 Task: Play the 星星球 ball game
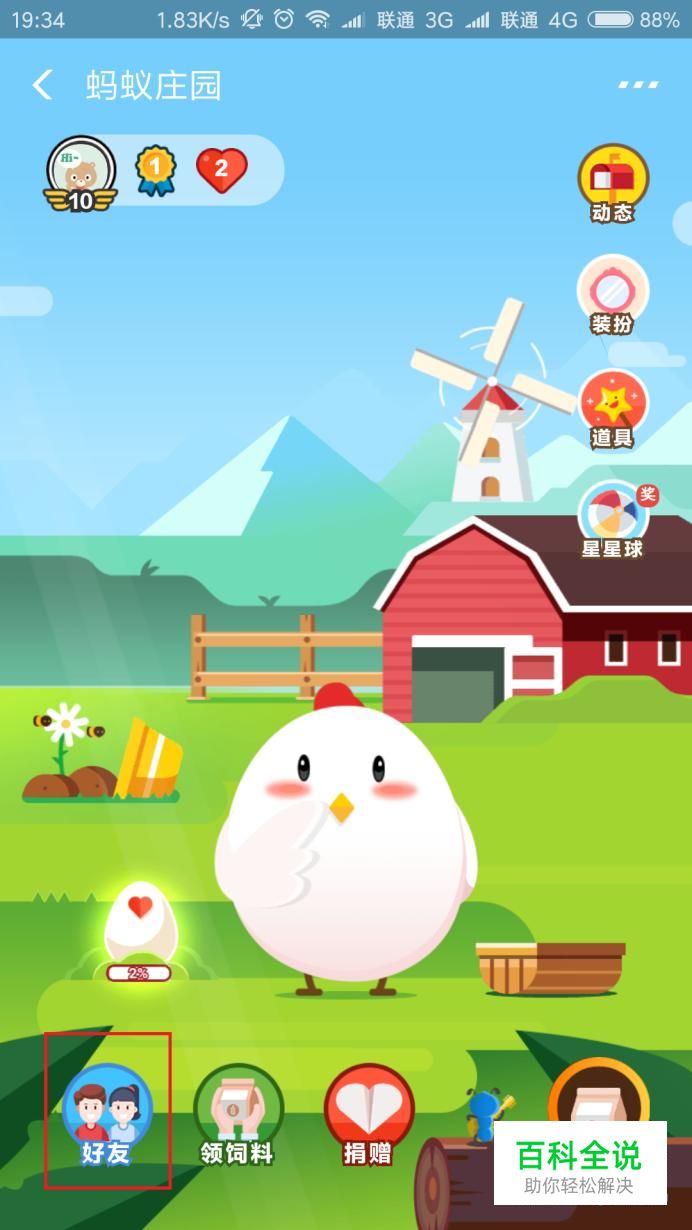click(612, 520)
